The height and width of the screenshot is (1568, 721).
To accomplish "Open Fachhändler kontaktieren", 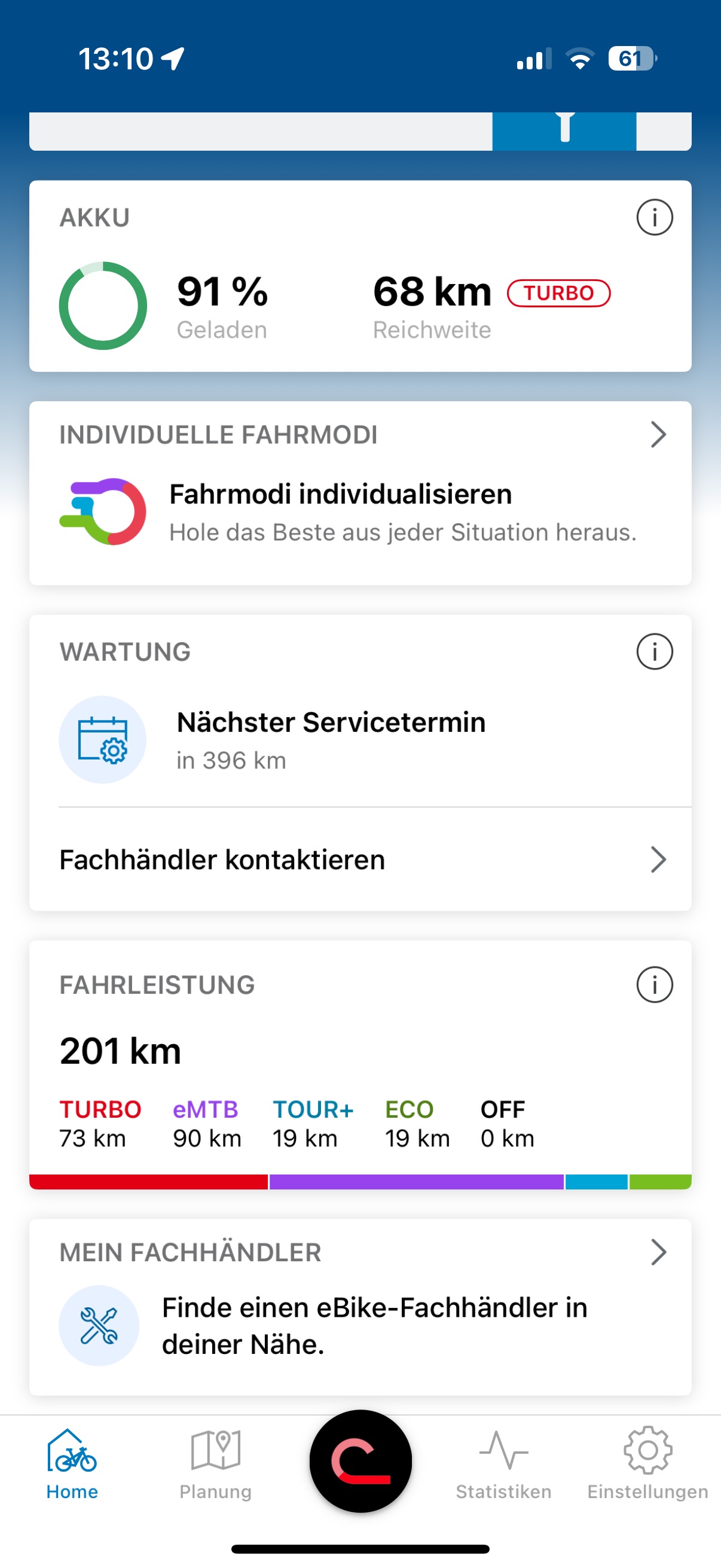I will 360,859.
